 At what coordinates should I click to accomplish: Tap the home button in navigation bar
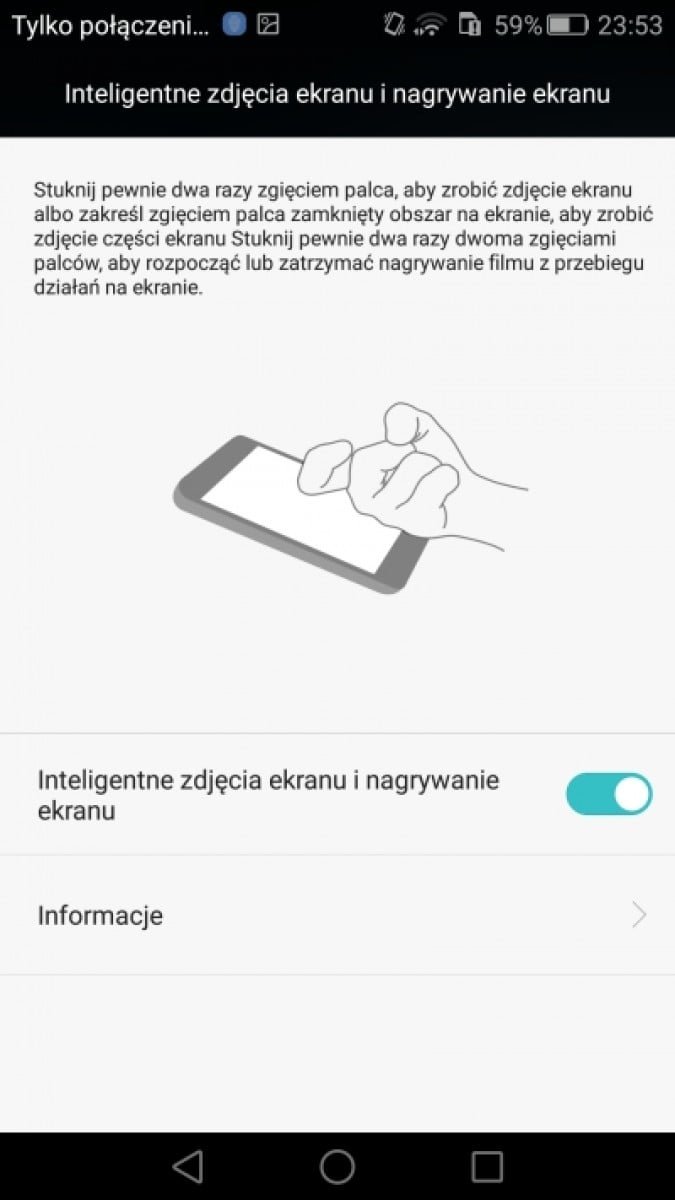point(337,1166)
